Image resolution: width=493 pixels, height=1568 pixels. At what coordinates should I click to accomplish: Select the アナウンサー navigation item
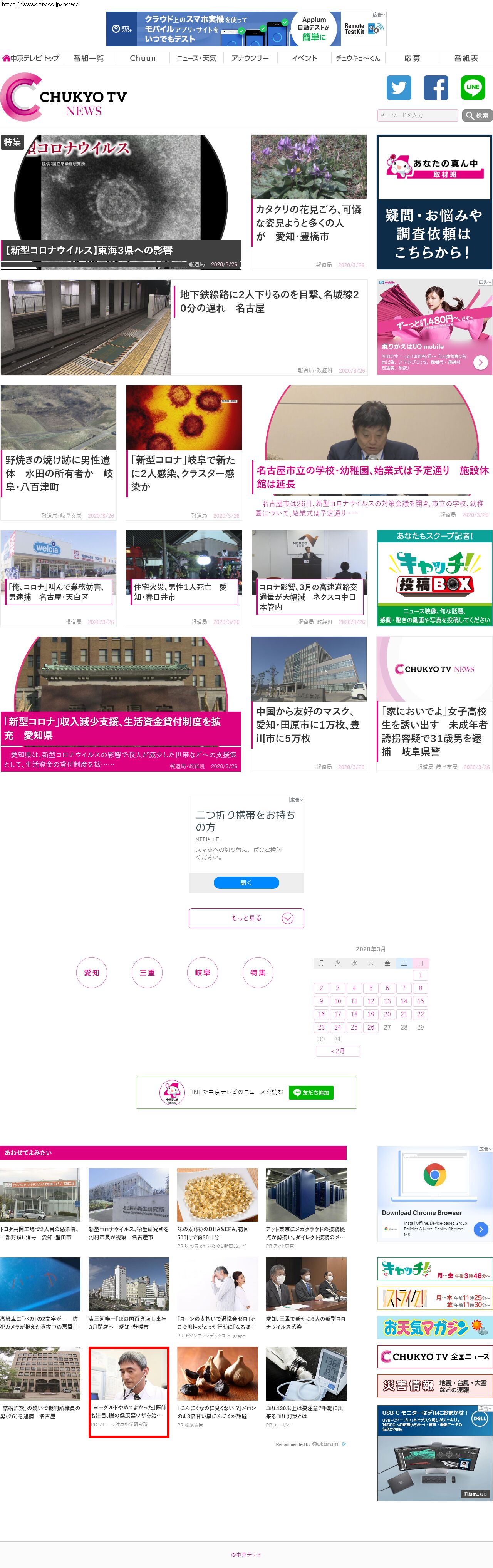tap(250, 59)
